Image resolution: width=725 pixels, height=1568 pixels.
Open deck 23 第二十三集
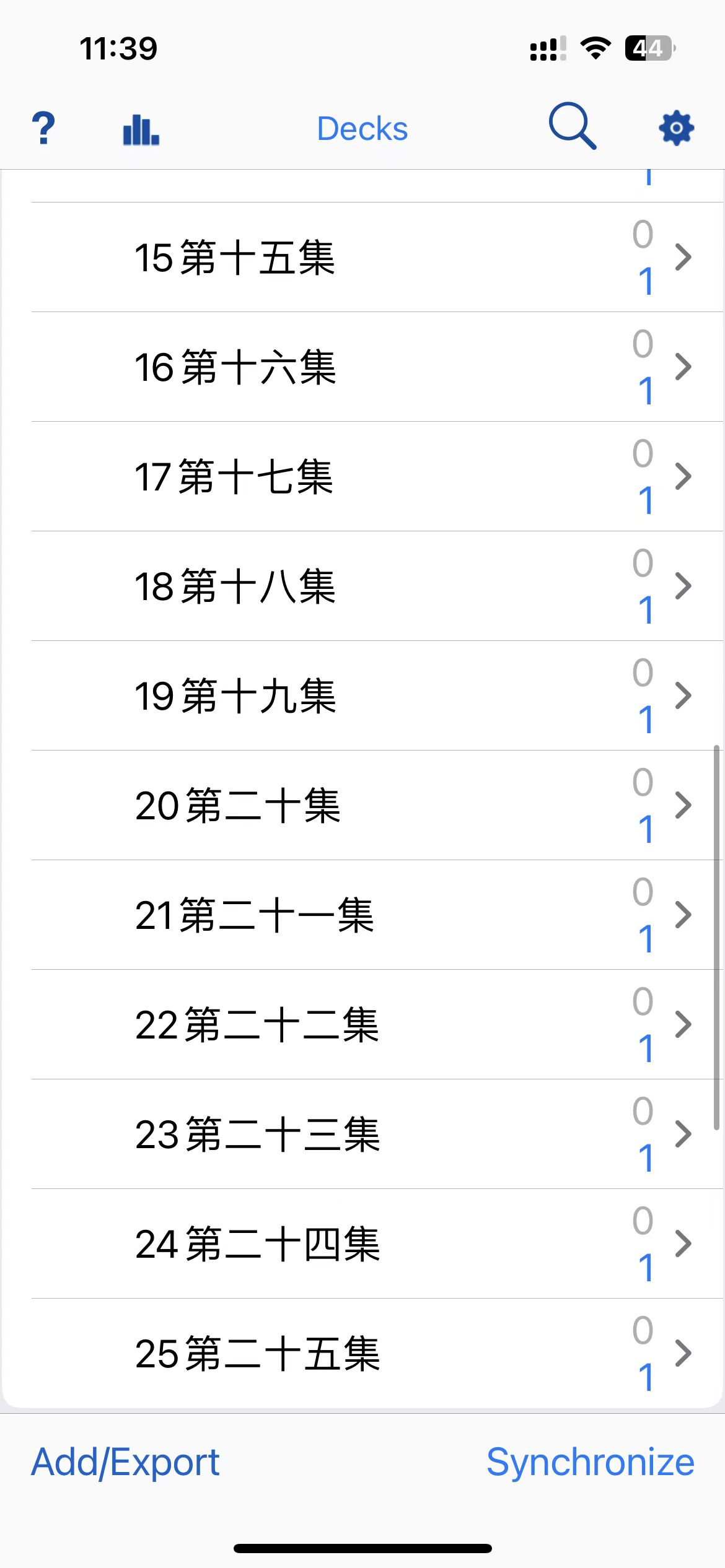pos(377,1134)
